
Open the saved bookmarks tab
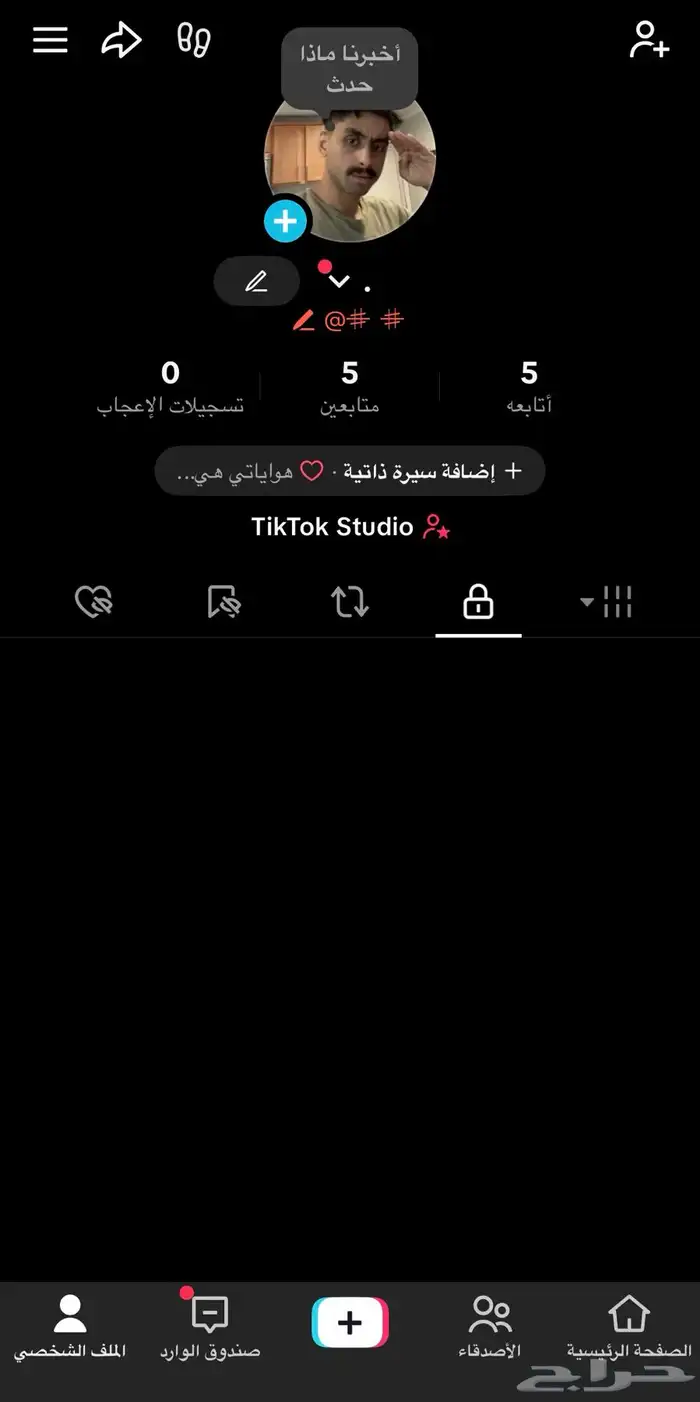(x=223, y=602)
